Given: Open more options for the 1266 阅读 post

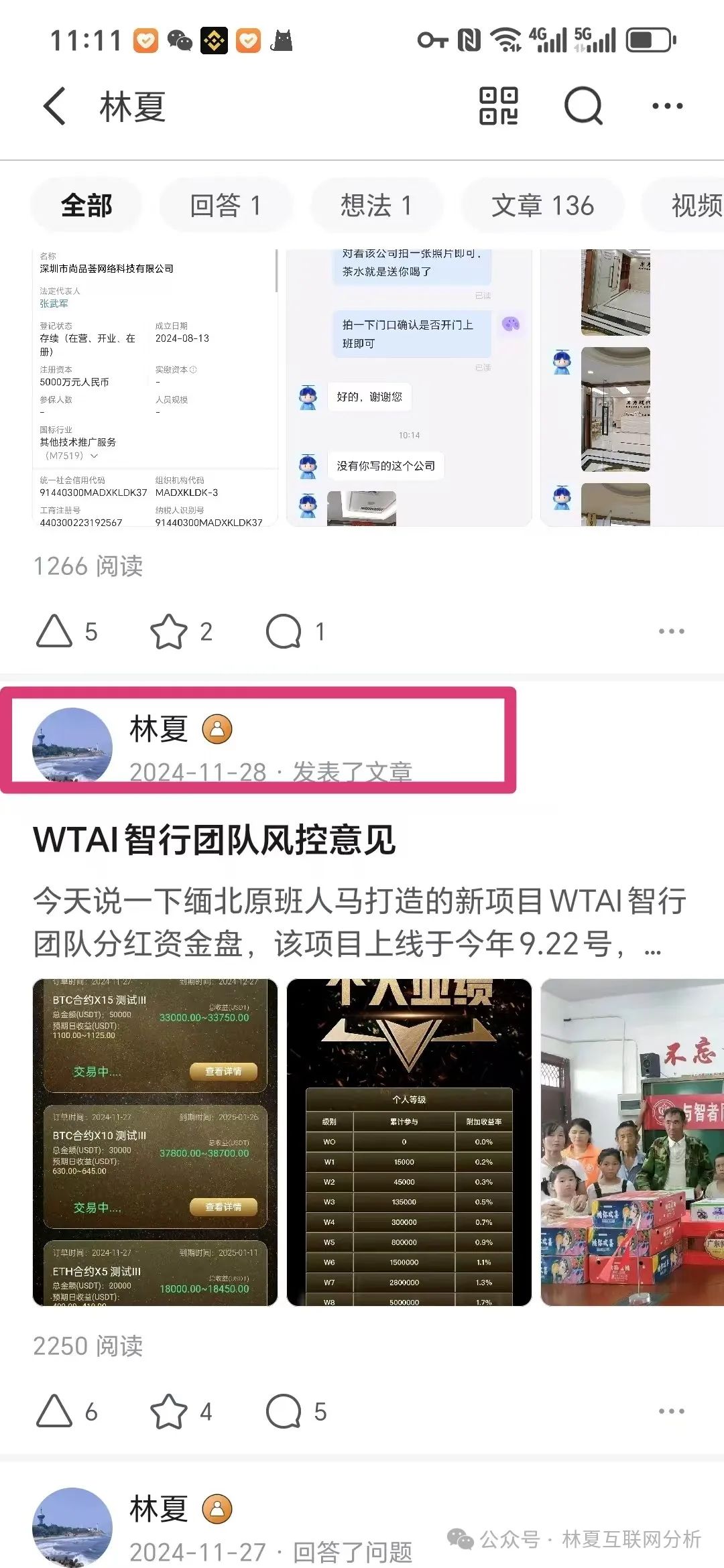Looking at the screenshot, I should [x=671, y=631].
